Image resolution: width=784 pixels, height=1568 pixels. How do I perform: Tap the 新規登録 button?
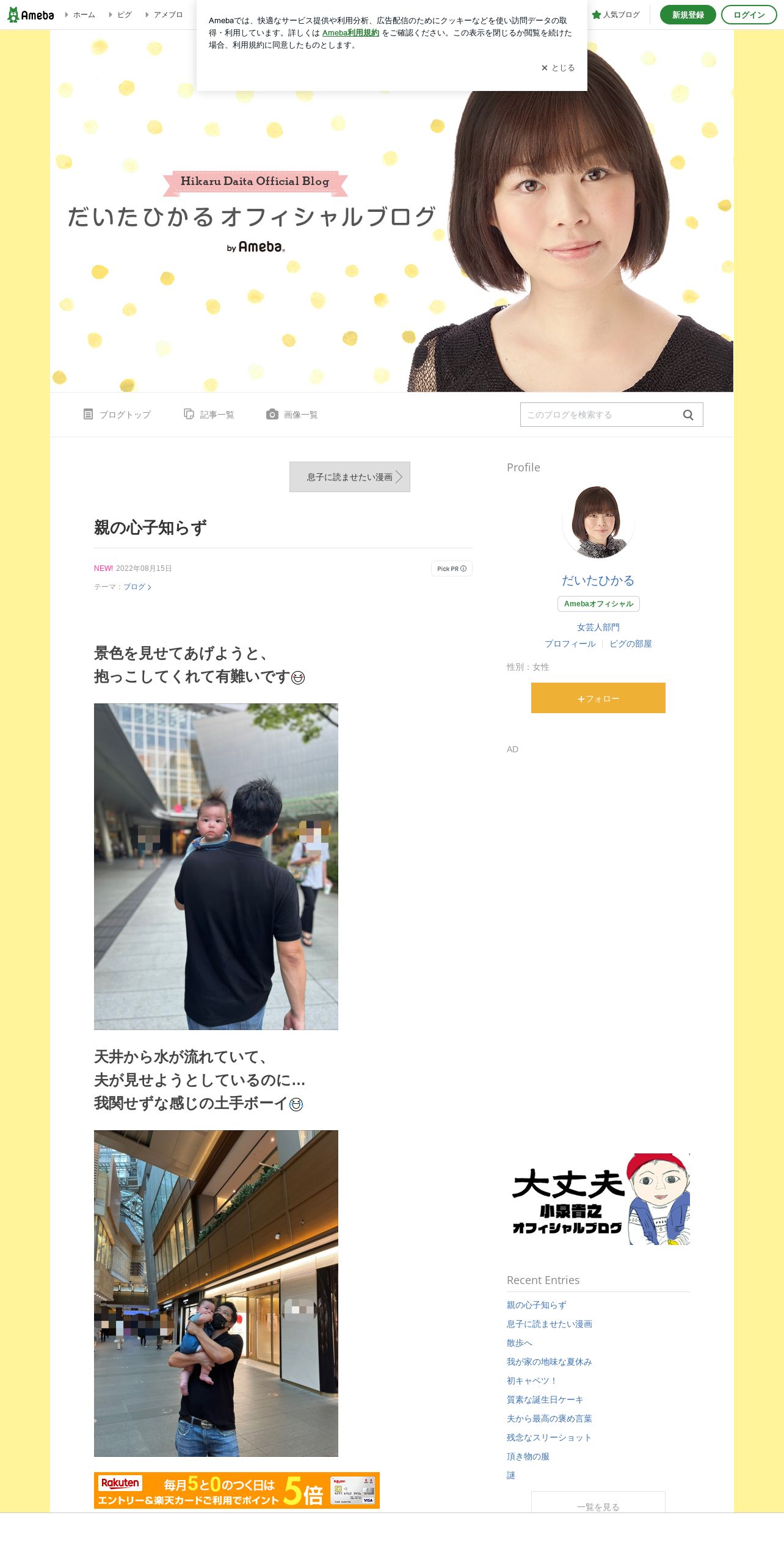pos(688,15)
